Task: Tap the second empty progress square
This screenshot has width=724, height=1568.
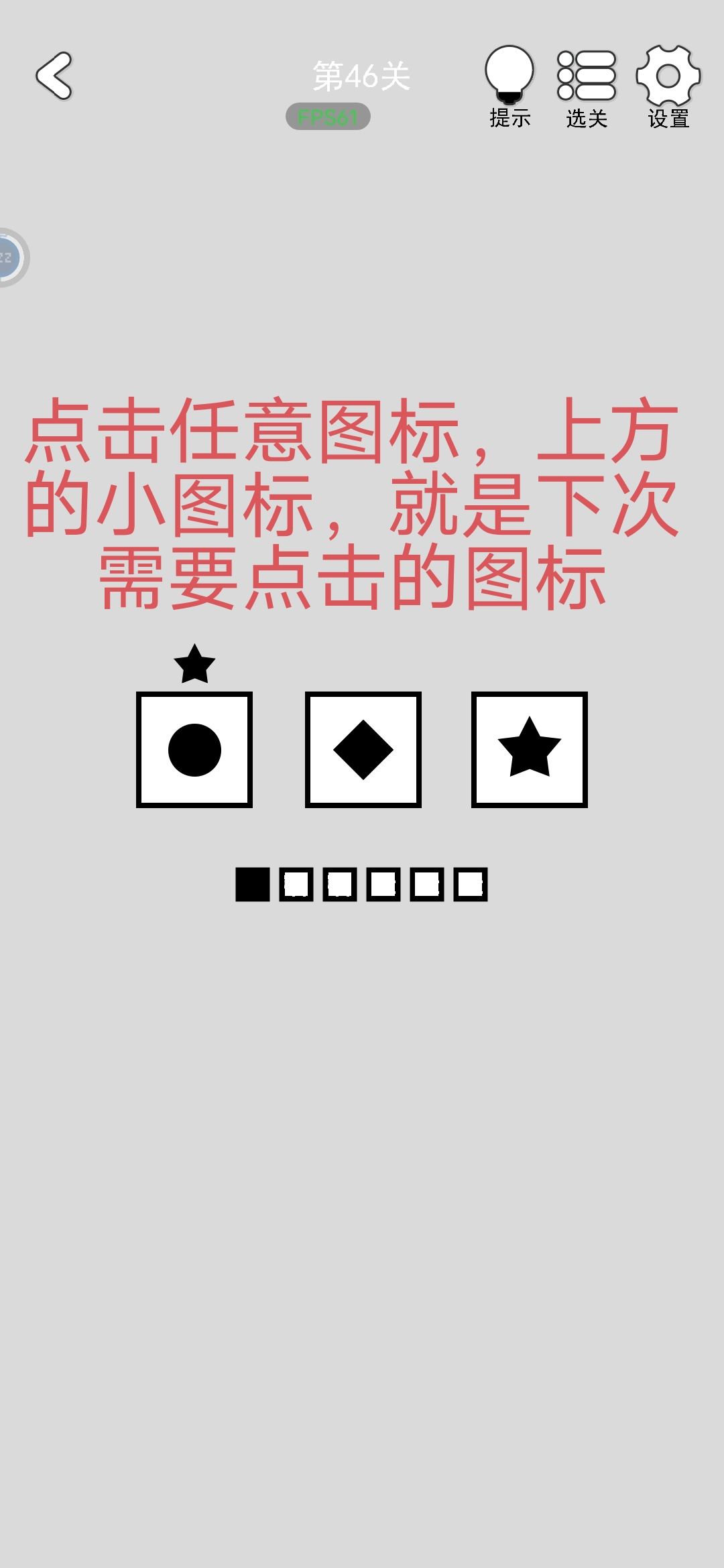Action: [x=295, y=885]
